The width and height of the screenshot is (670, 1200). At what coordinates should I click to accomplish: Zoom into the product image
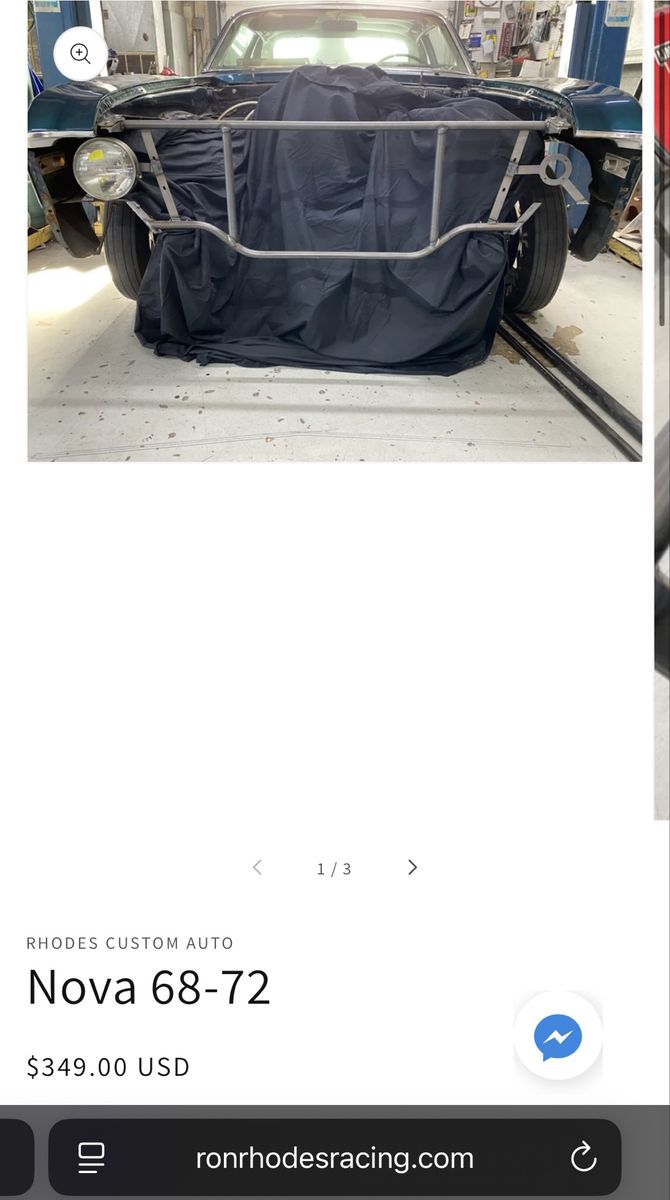[x=80, y=54]
